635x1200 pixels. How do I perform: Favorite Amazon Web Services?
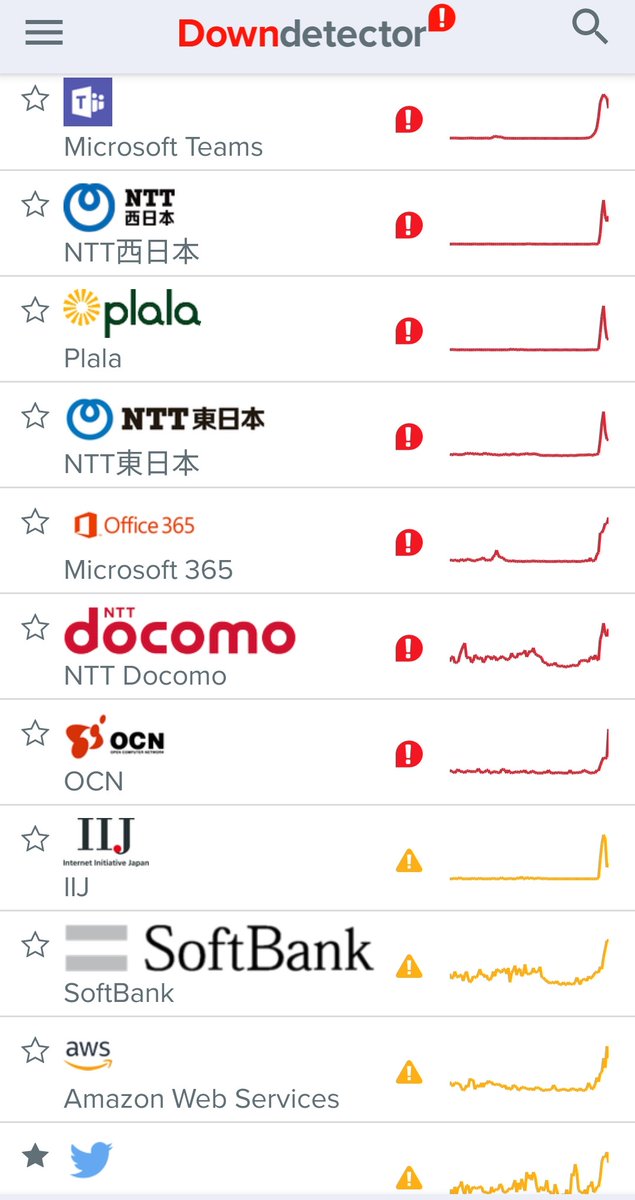[36, 1050]
